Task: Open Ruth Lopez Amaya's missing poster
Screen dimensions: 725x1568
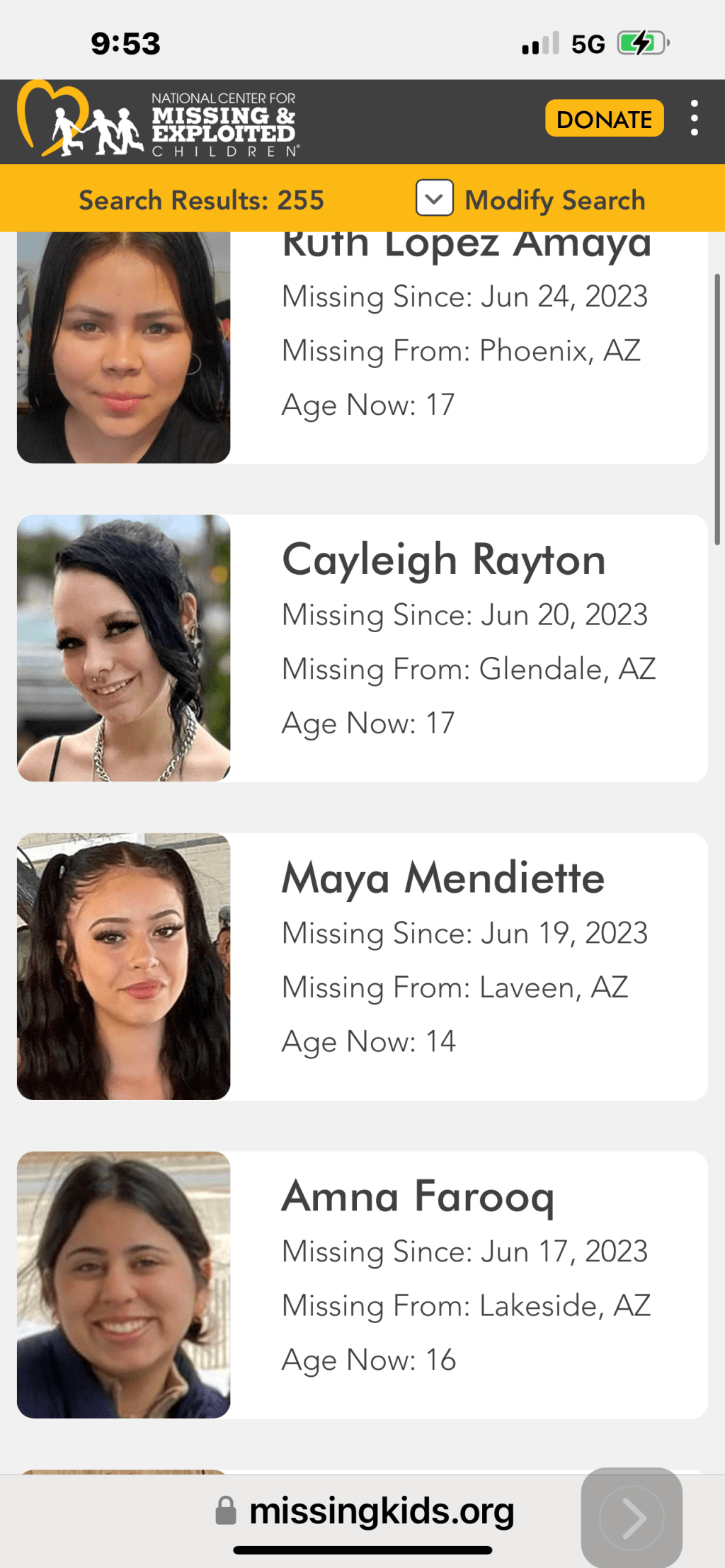Action: coord(466,244)
